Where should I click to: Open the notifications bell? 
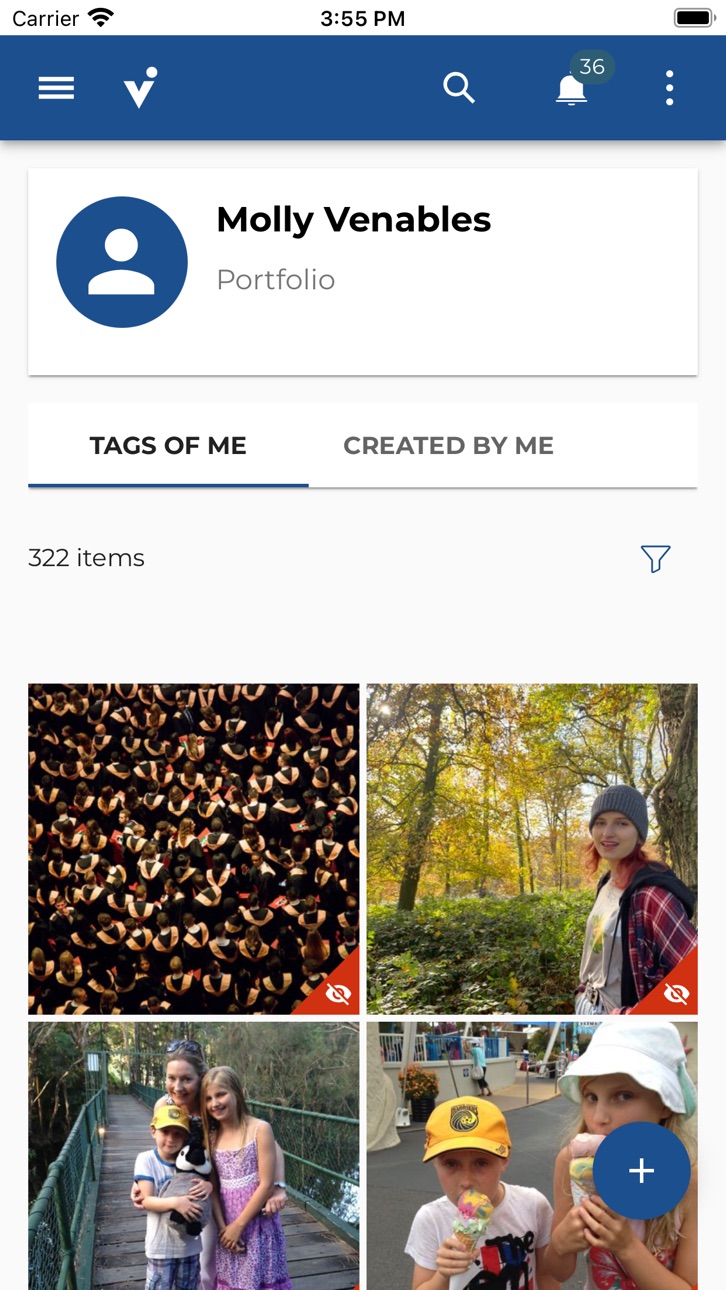572,89
